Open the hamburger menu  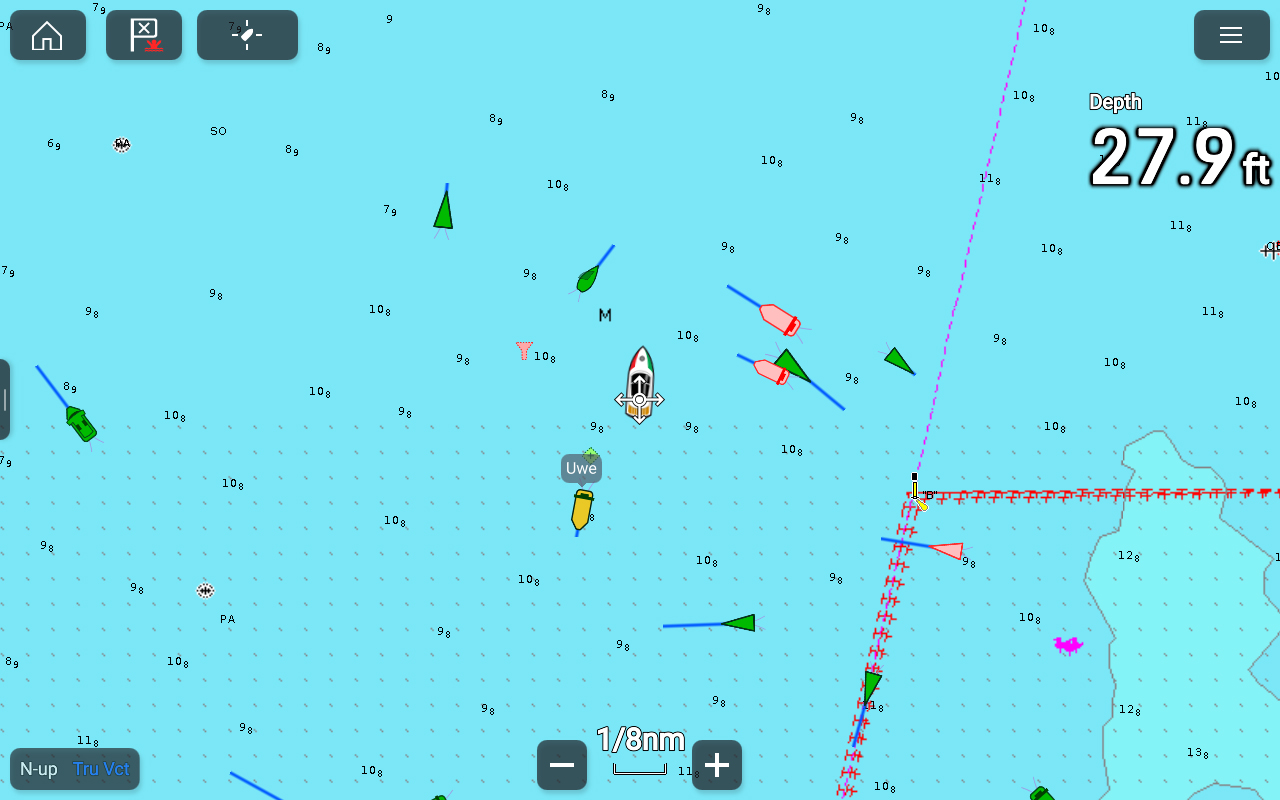tap(1231, 35)
